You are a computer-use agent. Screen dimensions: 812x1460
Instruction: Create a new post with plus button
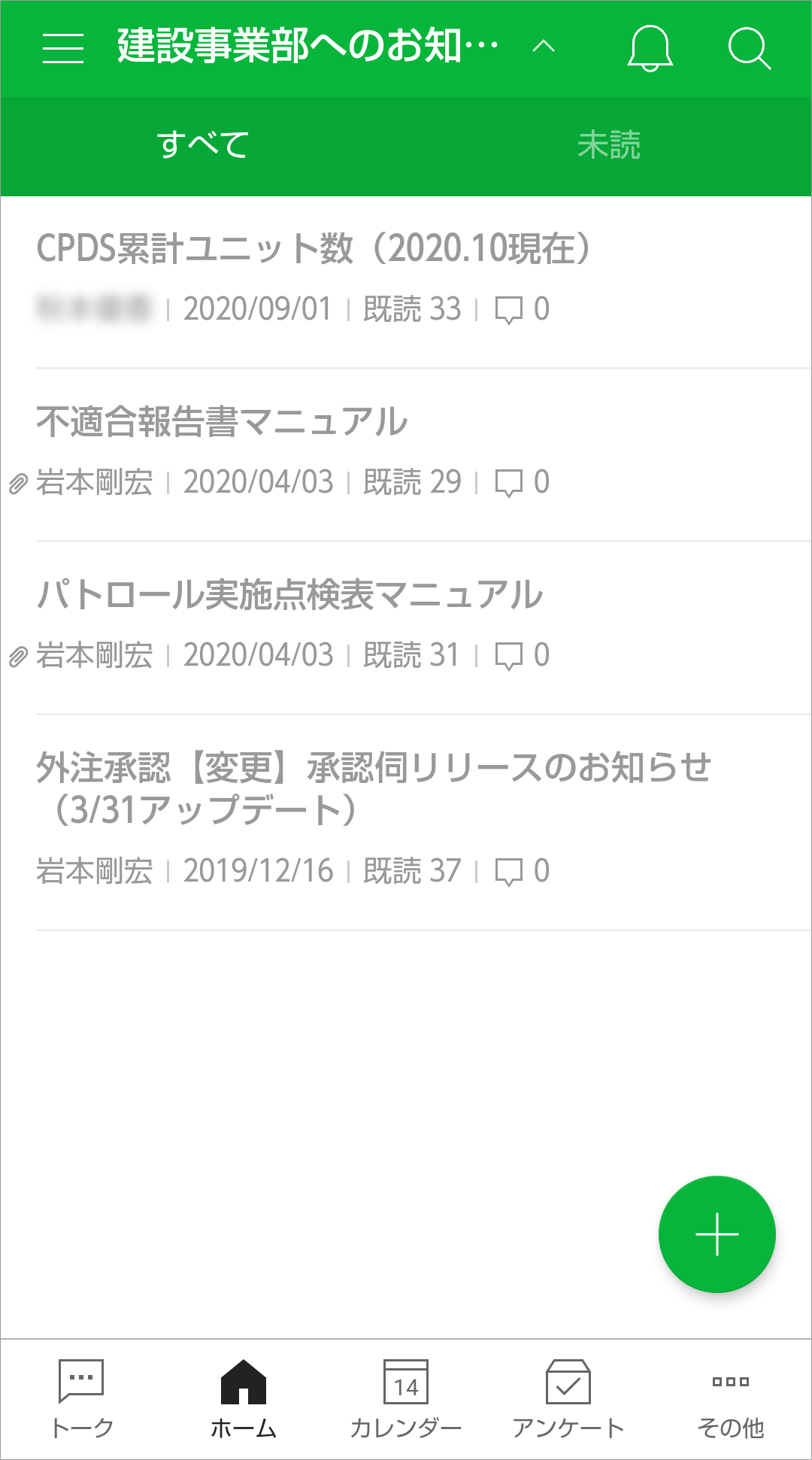tap(717, 1234)
